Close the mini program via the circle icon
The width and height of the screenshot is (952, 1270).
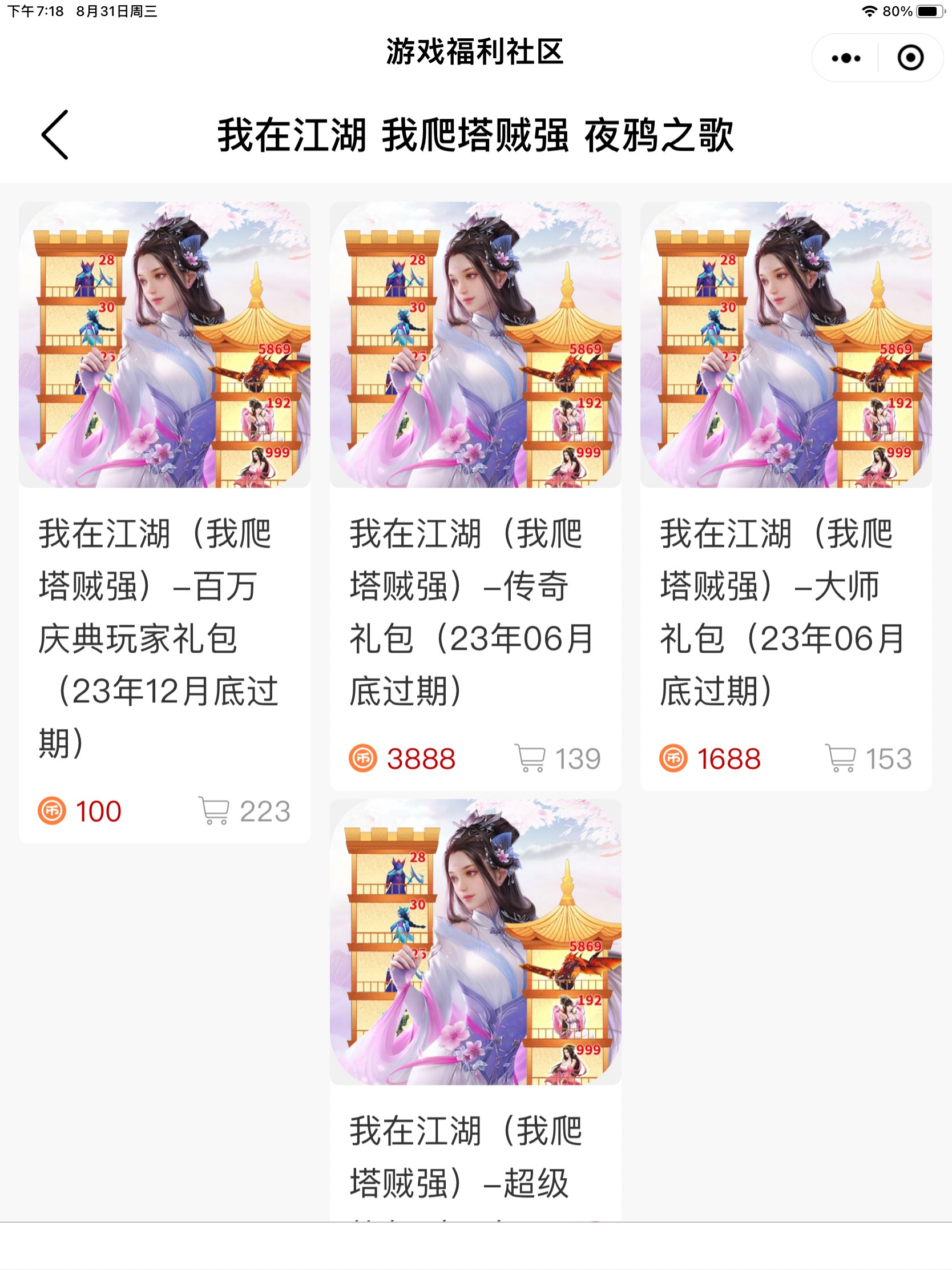pos(910,58)
